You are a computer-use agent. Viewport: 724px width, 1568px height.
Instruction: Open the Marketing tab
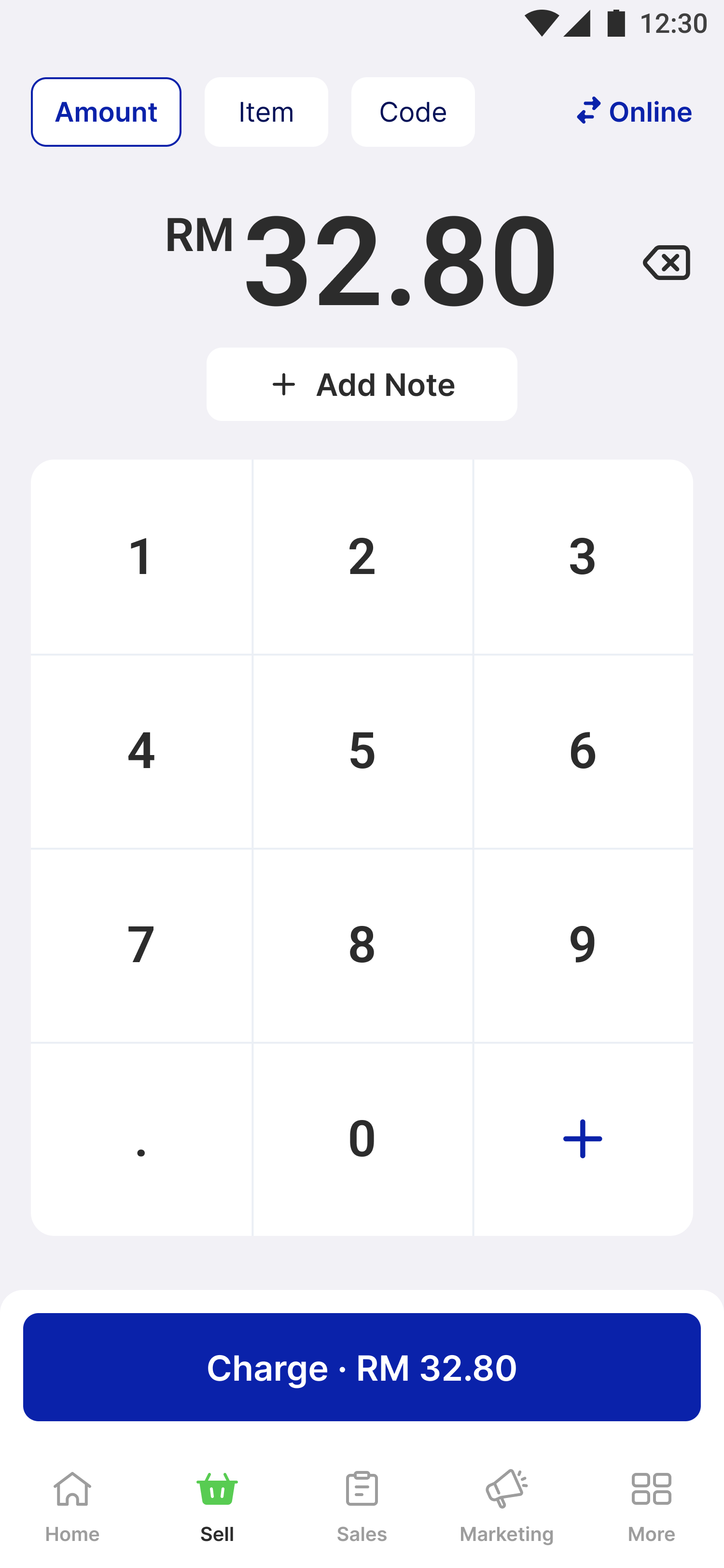point(507,1507)
